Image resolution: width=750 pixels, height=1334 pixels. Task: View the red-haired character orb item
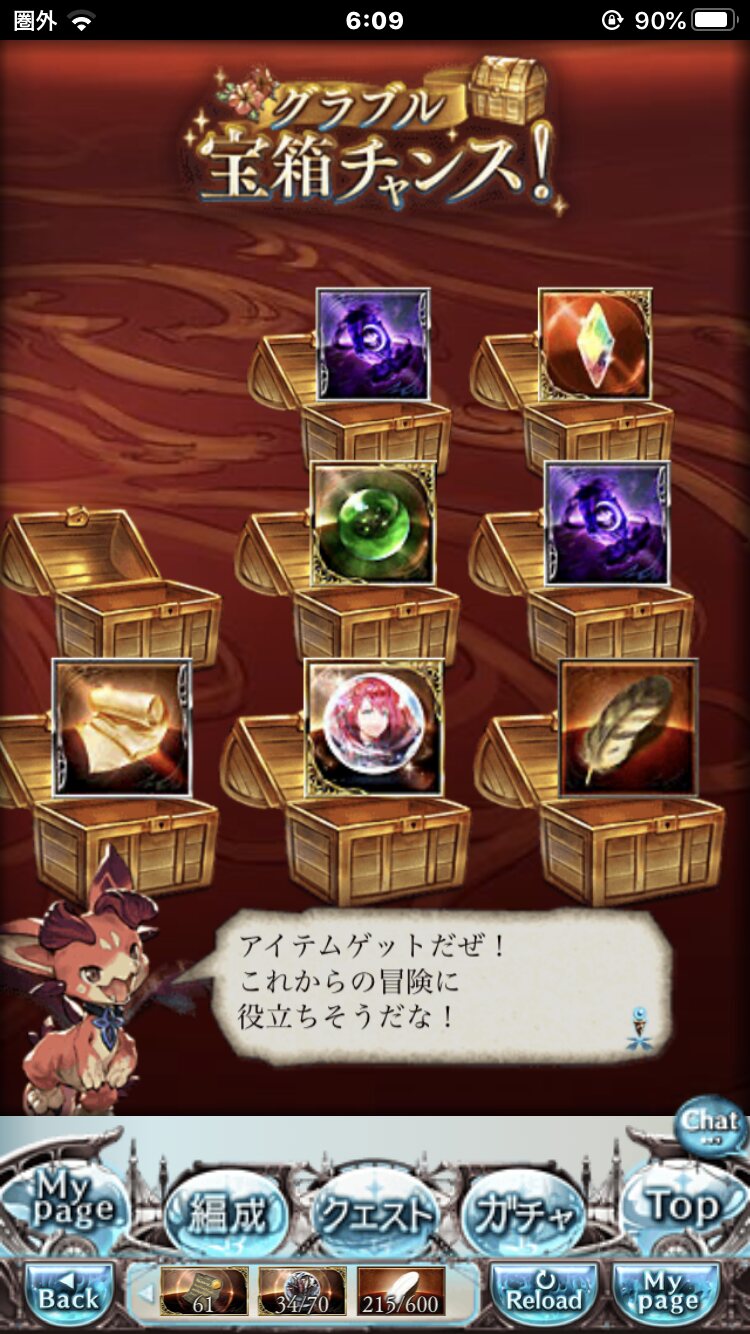pos(374,728)
